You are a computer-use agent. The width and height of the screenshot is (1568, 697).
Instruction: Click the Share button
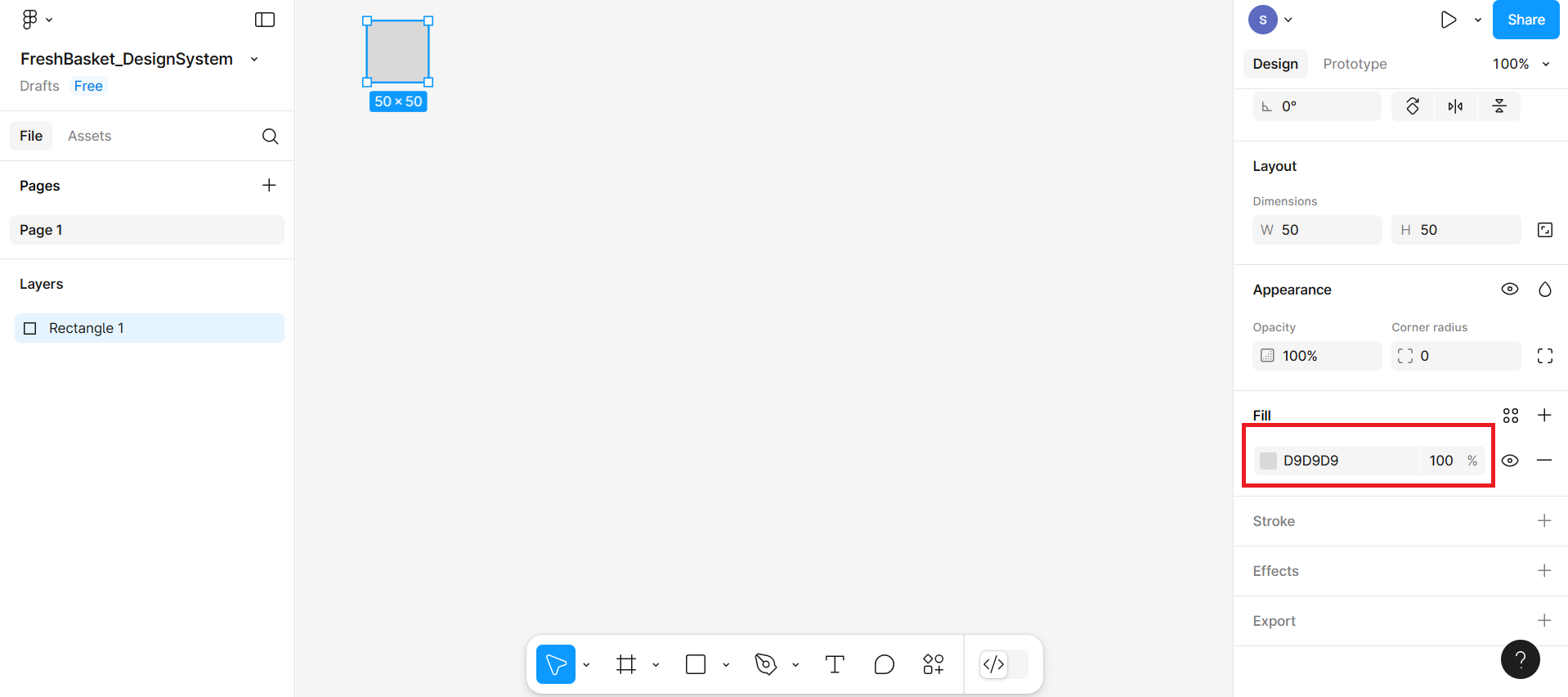pos(1525,20)
